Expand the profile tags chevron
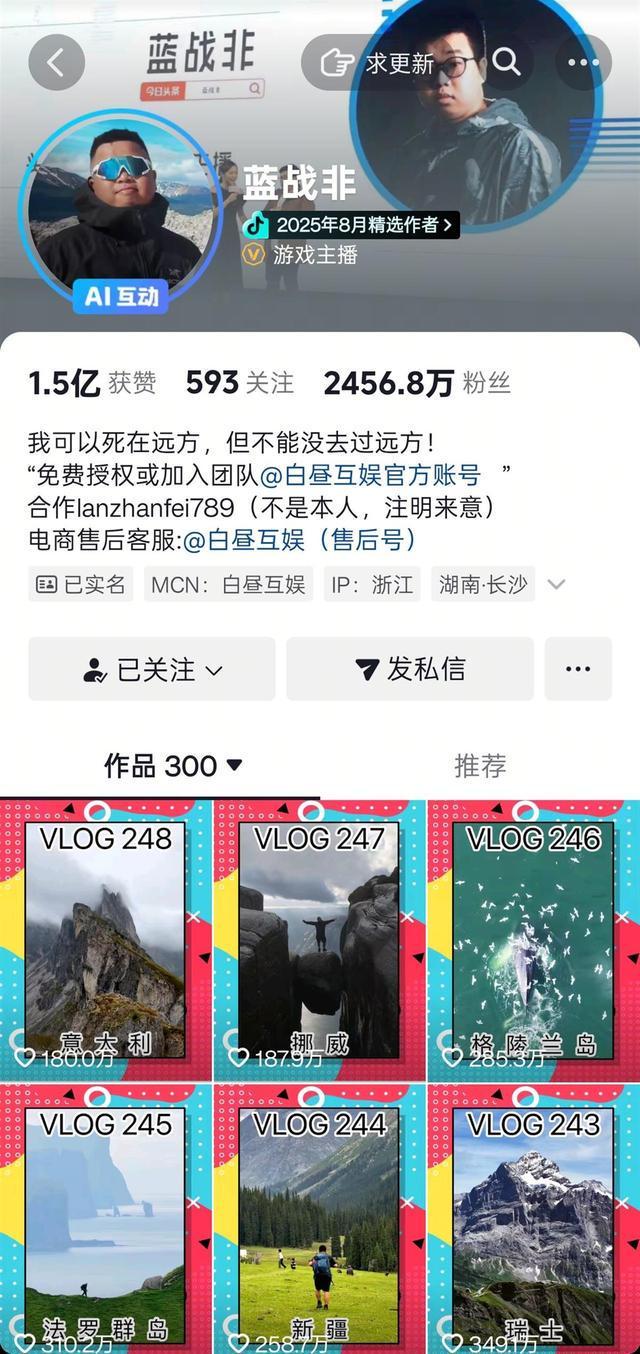 coord(557,584)
